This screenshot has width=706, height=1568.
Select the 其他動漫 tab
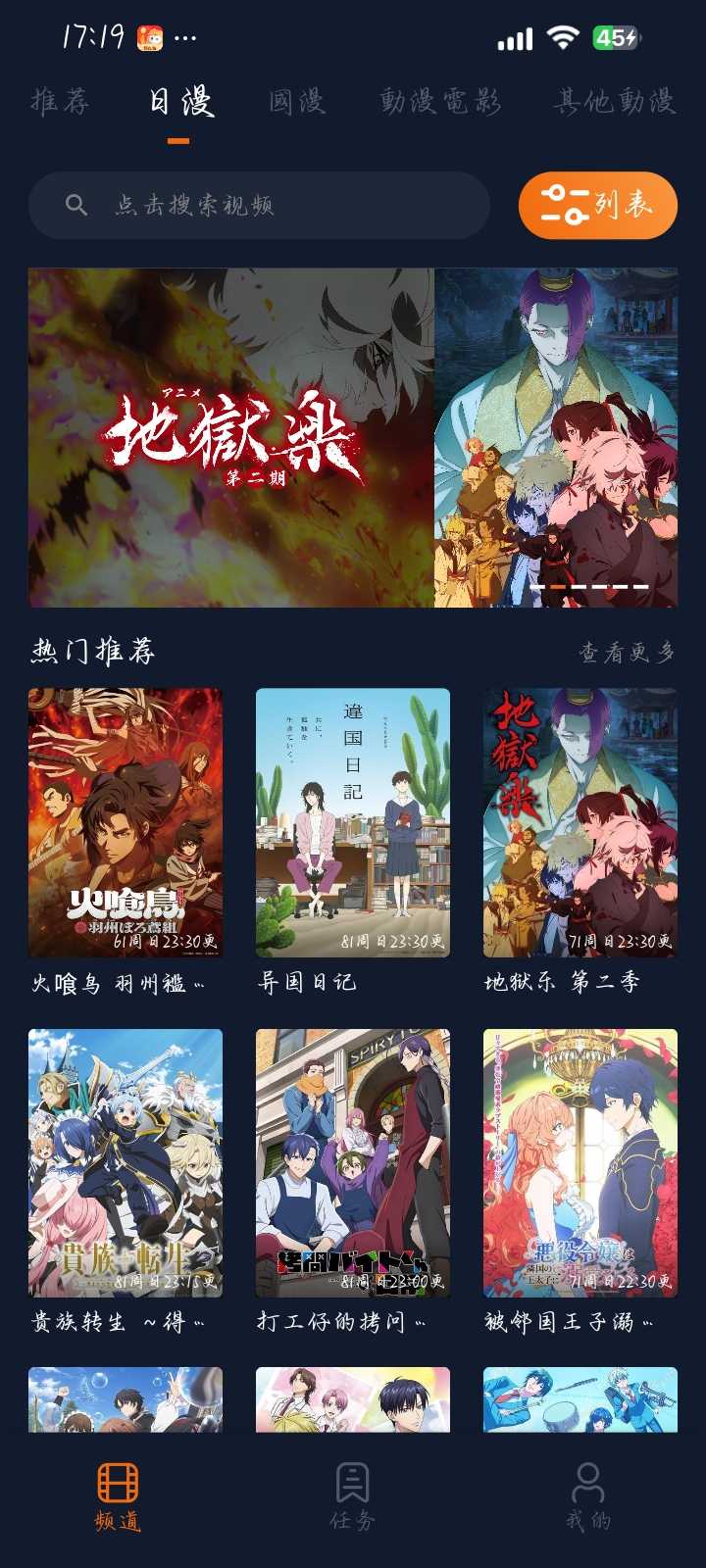615,101
